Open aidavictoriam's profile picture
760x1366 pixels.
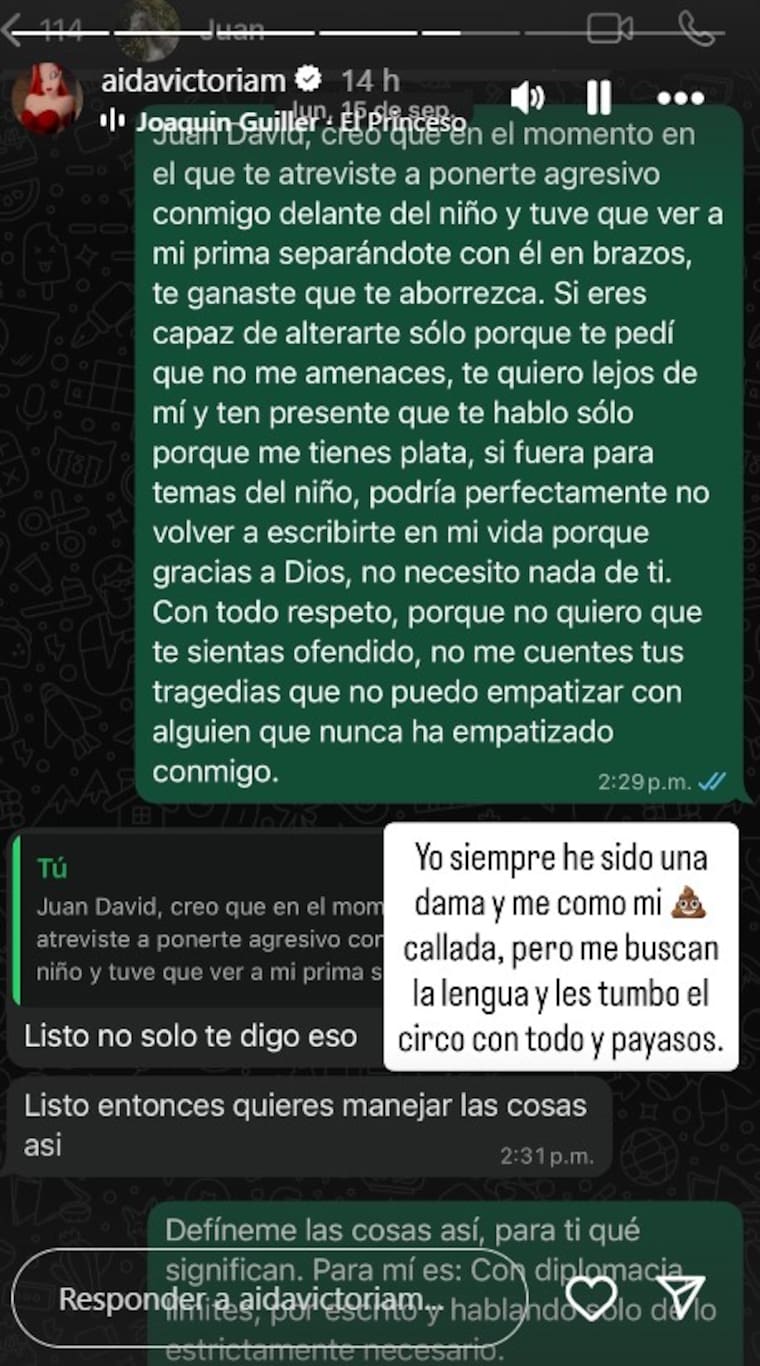[x=46, y=97]
